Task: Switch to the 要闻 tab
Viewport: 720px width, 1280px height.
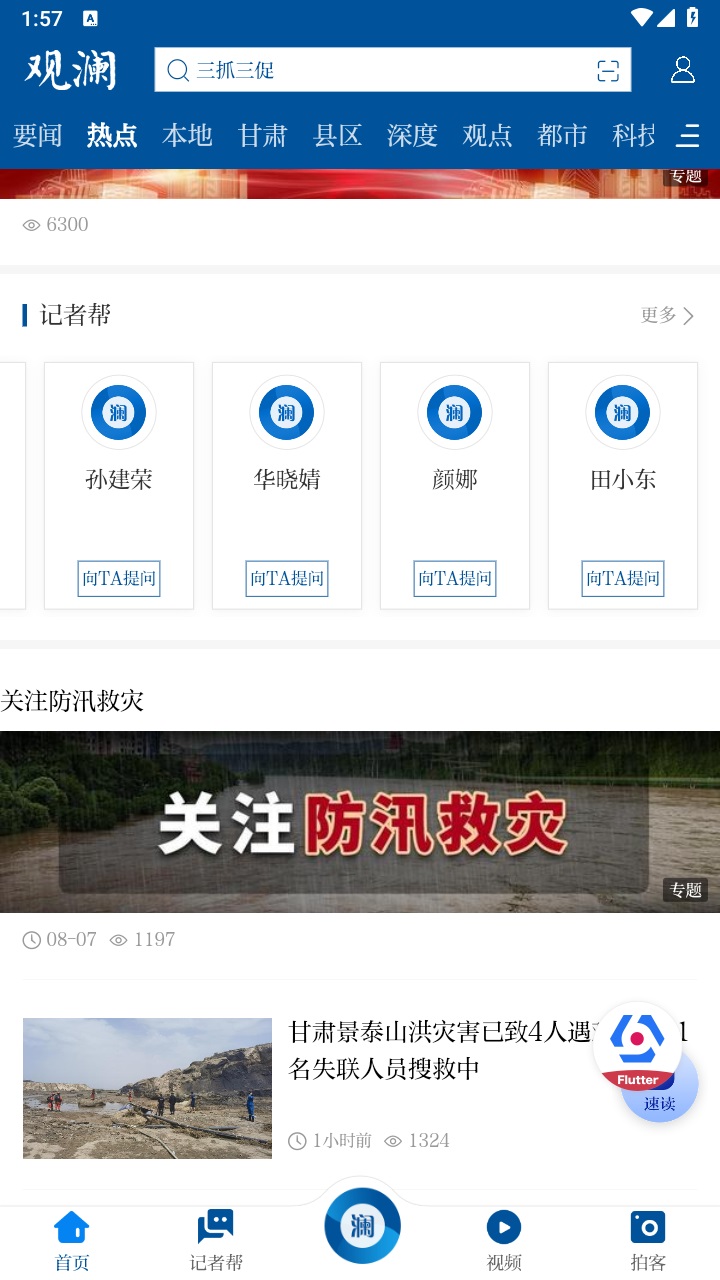Action: tap(36, 136)
